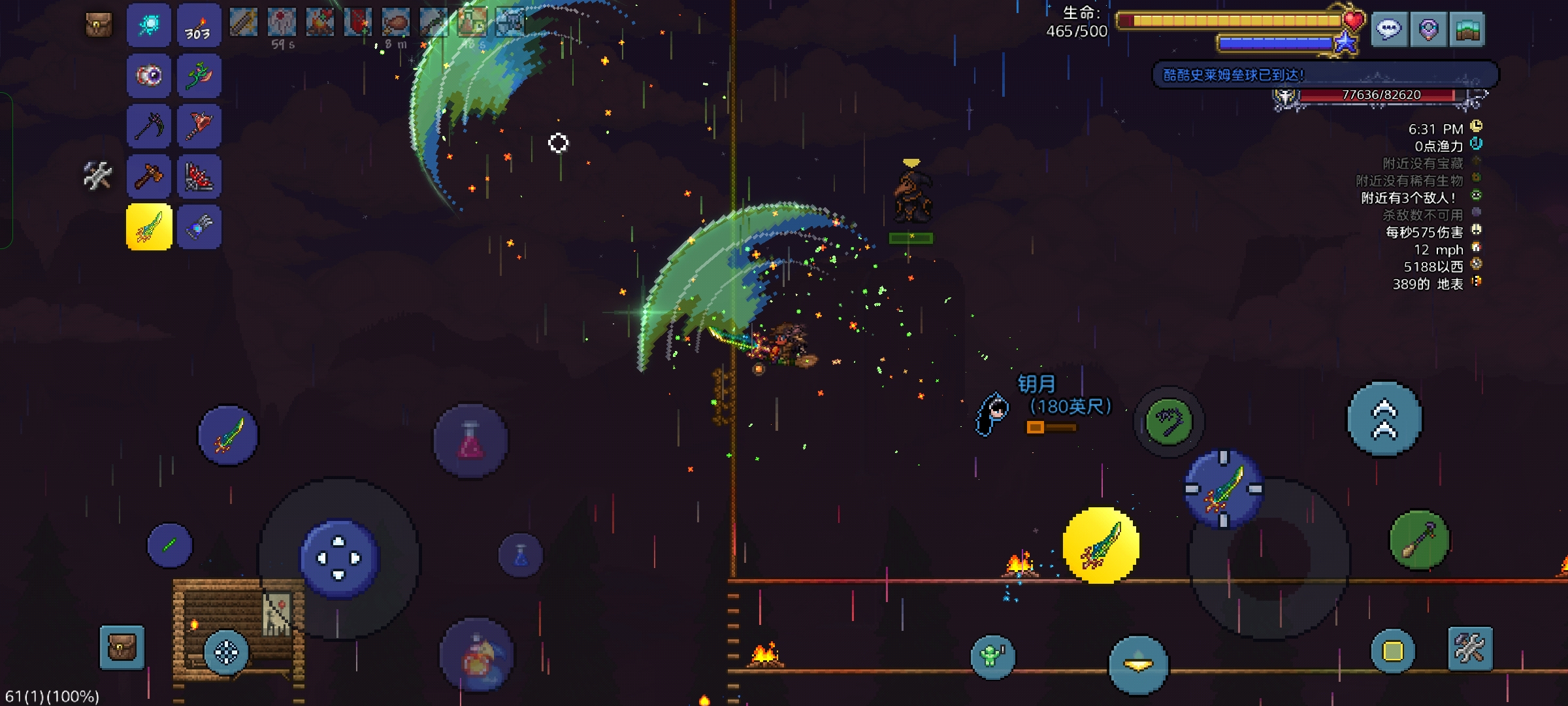
Task: Tap the jump double-arrow button
Action: pos(1384,420)
